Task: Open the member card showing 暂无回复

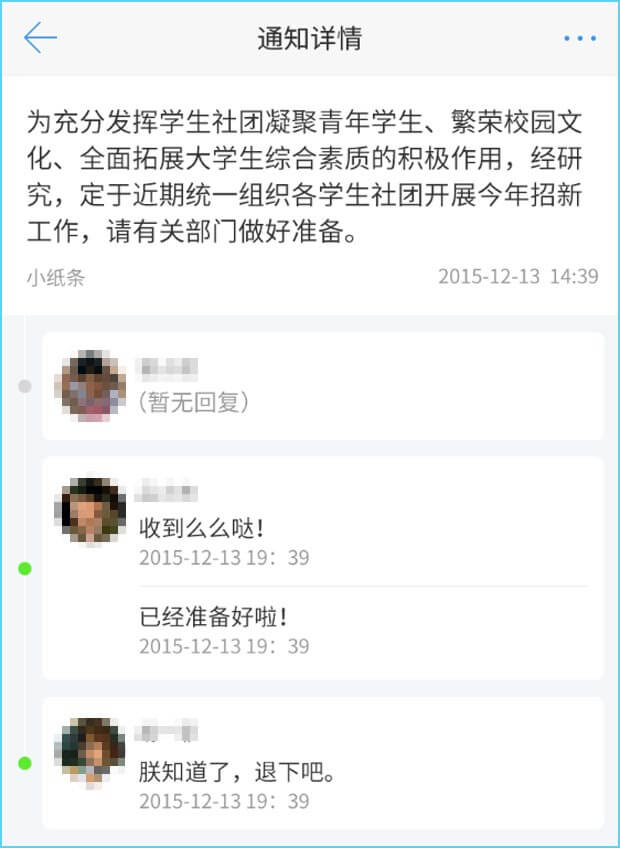Action: coord(322,386)
